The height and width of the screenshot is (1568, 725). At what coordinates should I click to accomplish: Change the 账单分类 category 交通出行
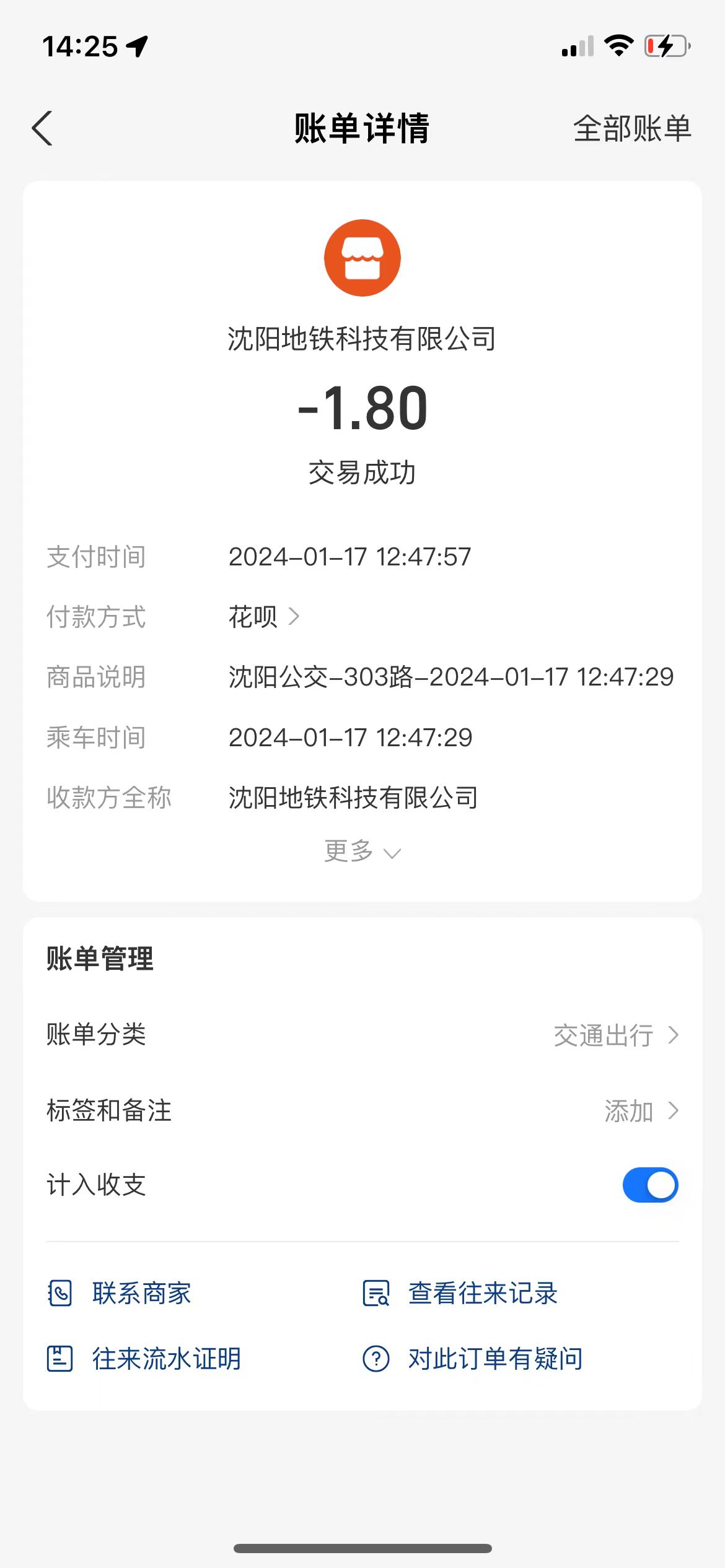pyautogui.click(x=615, y=1035)
